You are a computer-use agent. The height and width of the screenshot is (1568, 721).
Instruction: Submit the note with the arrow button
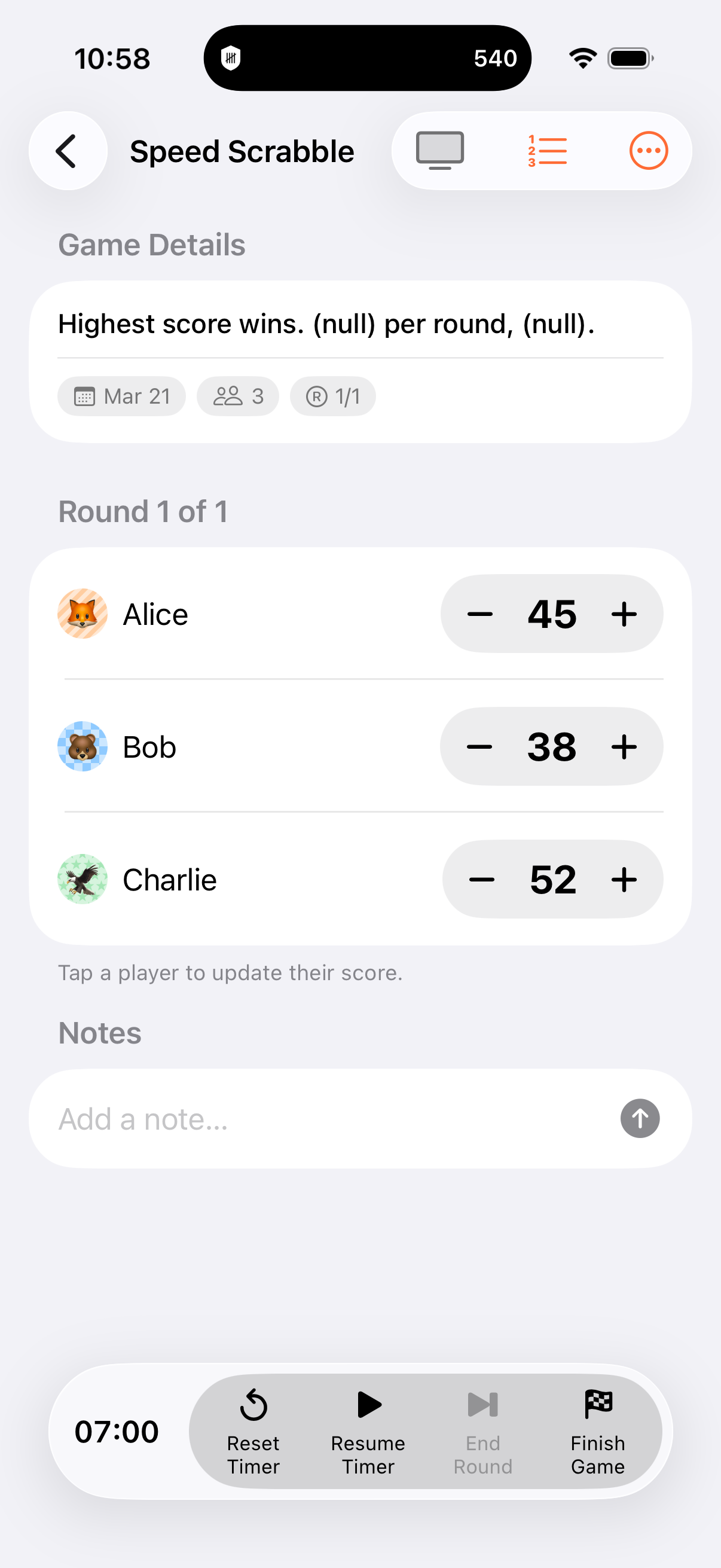(x=640, y=1118)
